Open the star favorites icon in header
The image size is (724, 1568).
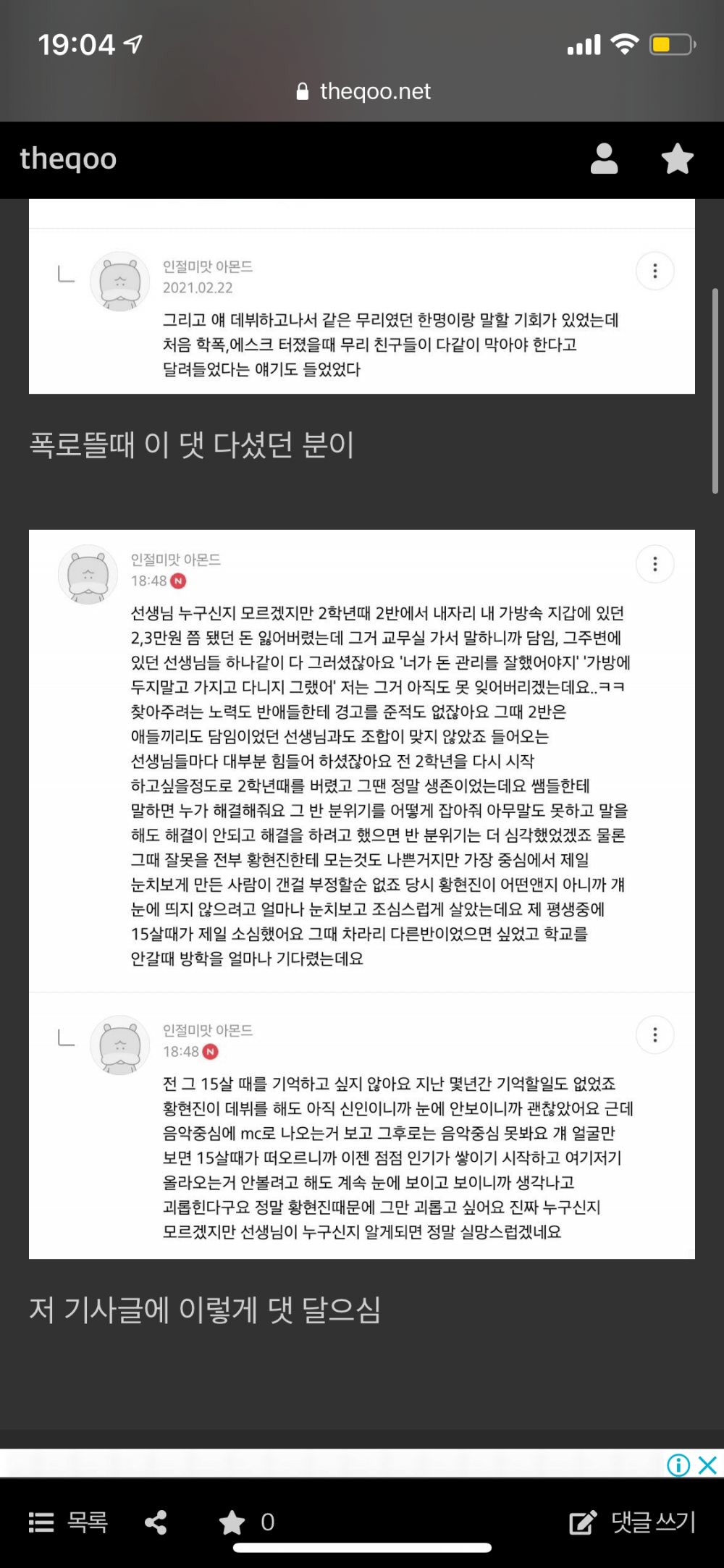pyautogui.click(x=677, y=159)
